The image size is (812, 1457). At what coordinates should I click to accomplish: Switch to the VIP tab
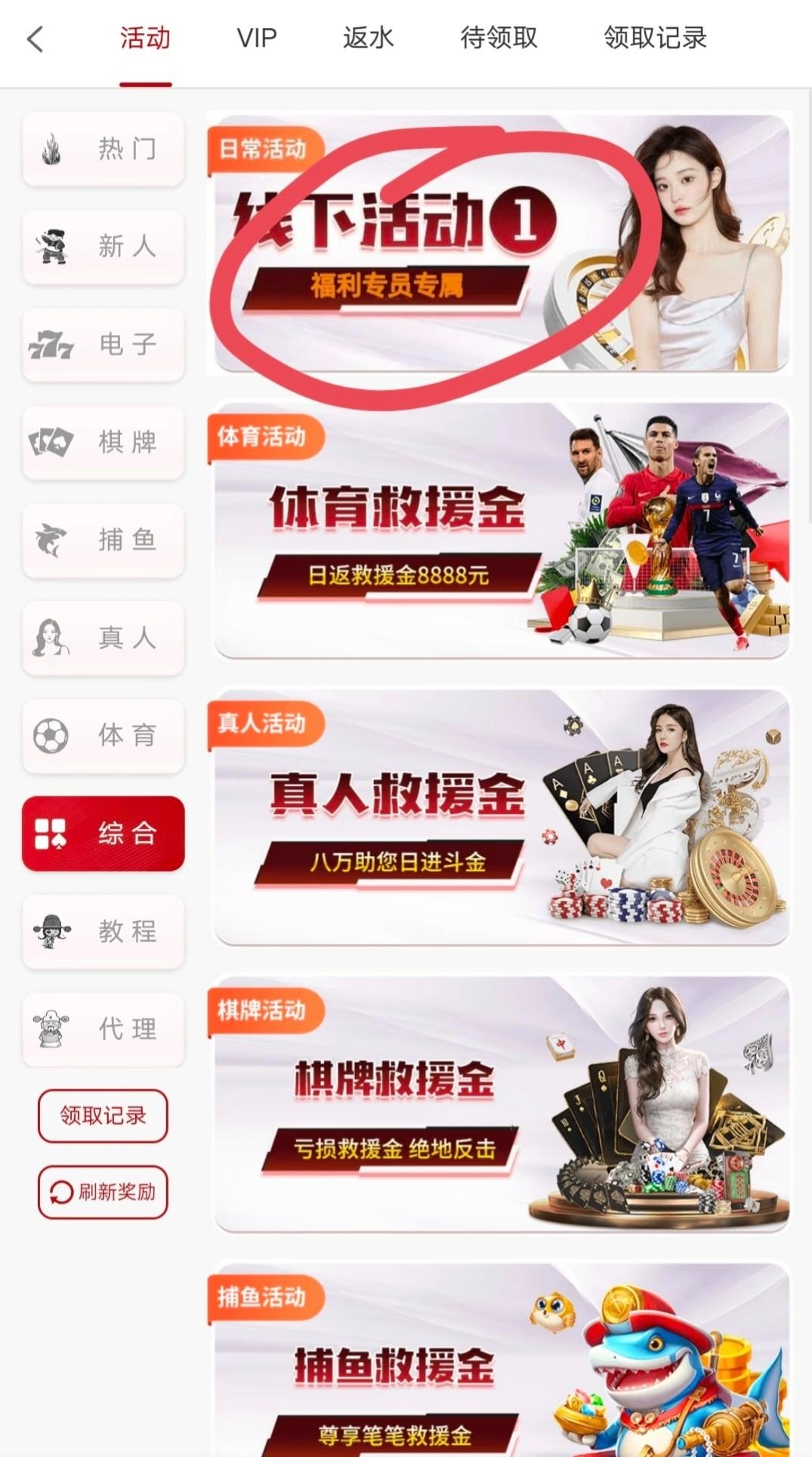point(257,38)
